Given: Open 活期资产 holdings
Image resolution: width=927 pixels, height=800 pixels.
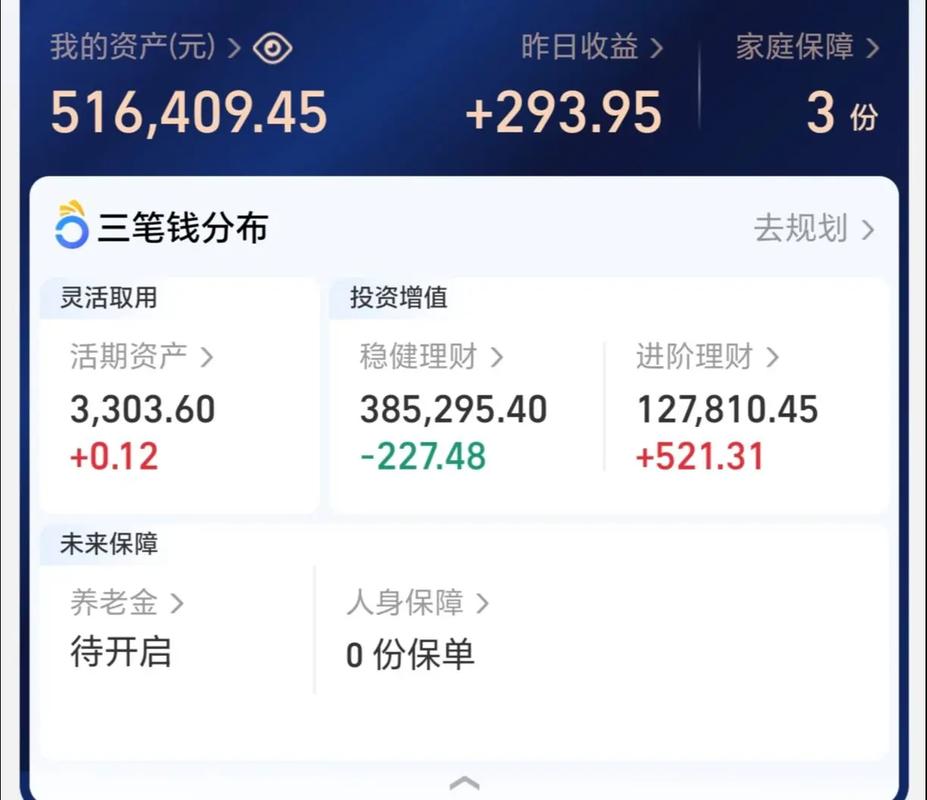Looking at the screenshot, I should click(x=141, y=357).
